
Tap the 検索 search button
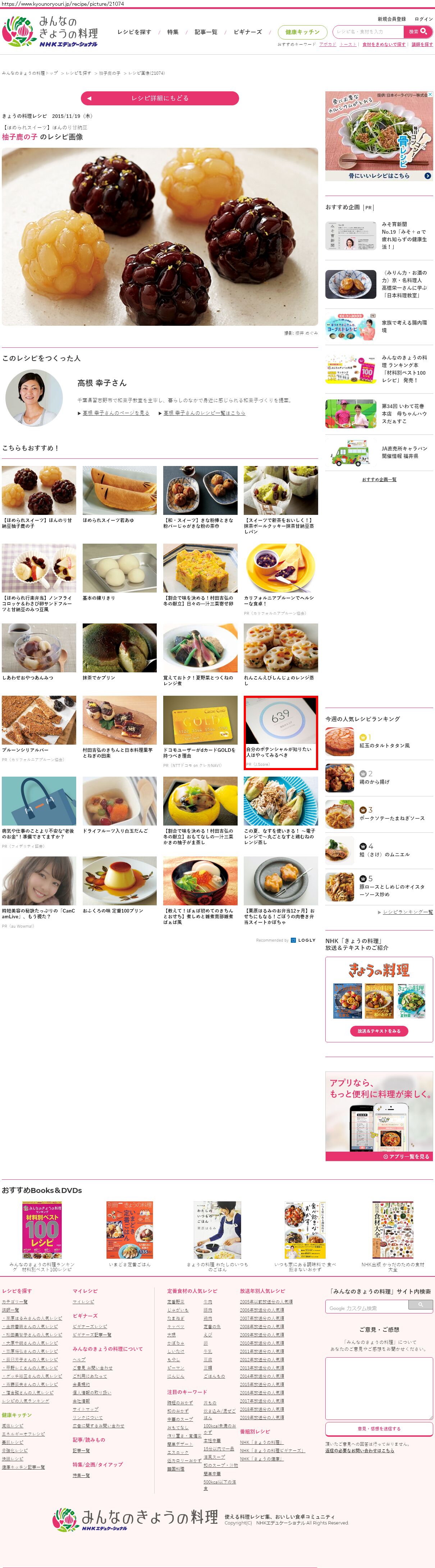418,32
